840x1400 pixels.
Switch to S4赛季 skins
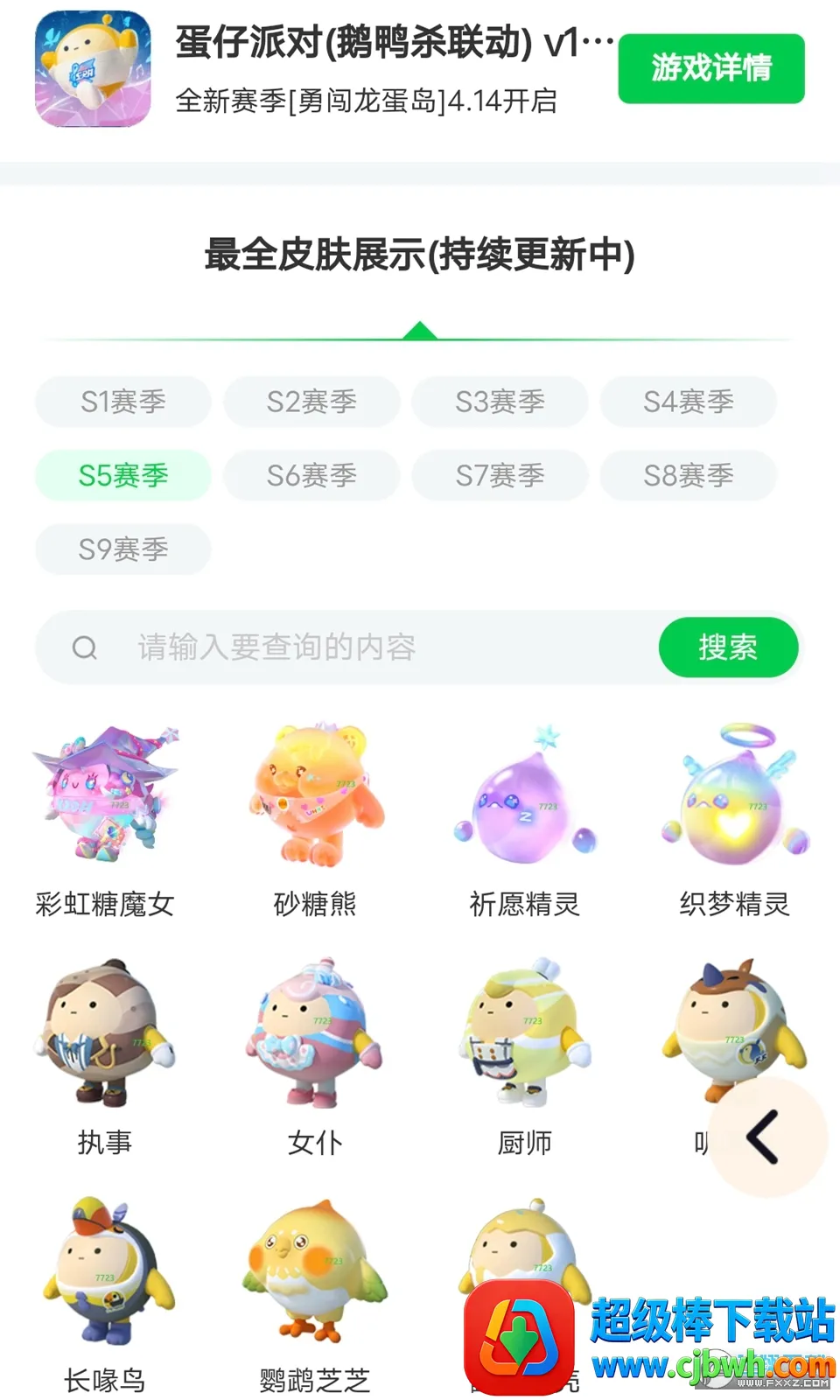(x=688, y=402)
